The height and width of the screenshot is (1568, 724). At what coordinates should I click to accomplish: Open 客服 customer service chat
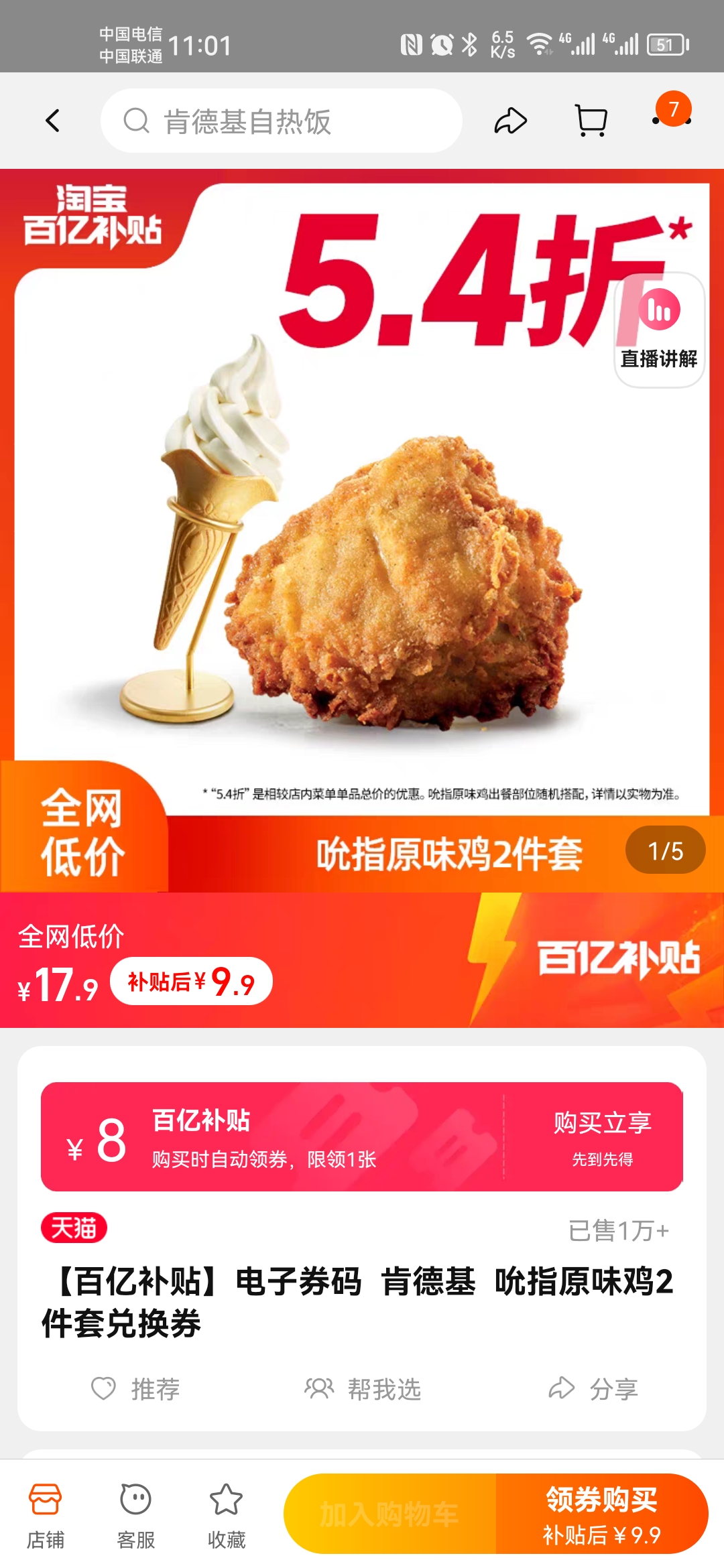(x=136, y=1514)
